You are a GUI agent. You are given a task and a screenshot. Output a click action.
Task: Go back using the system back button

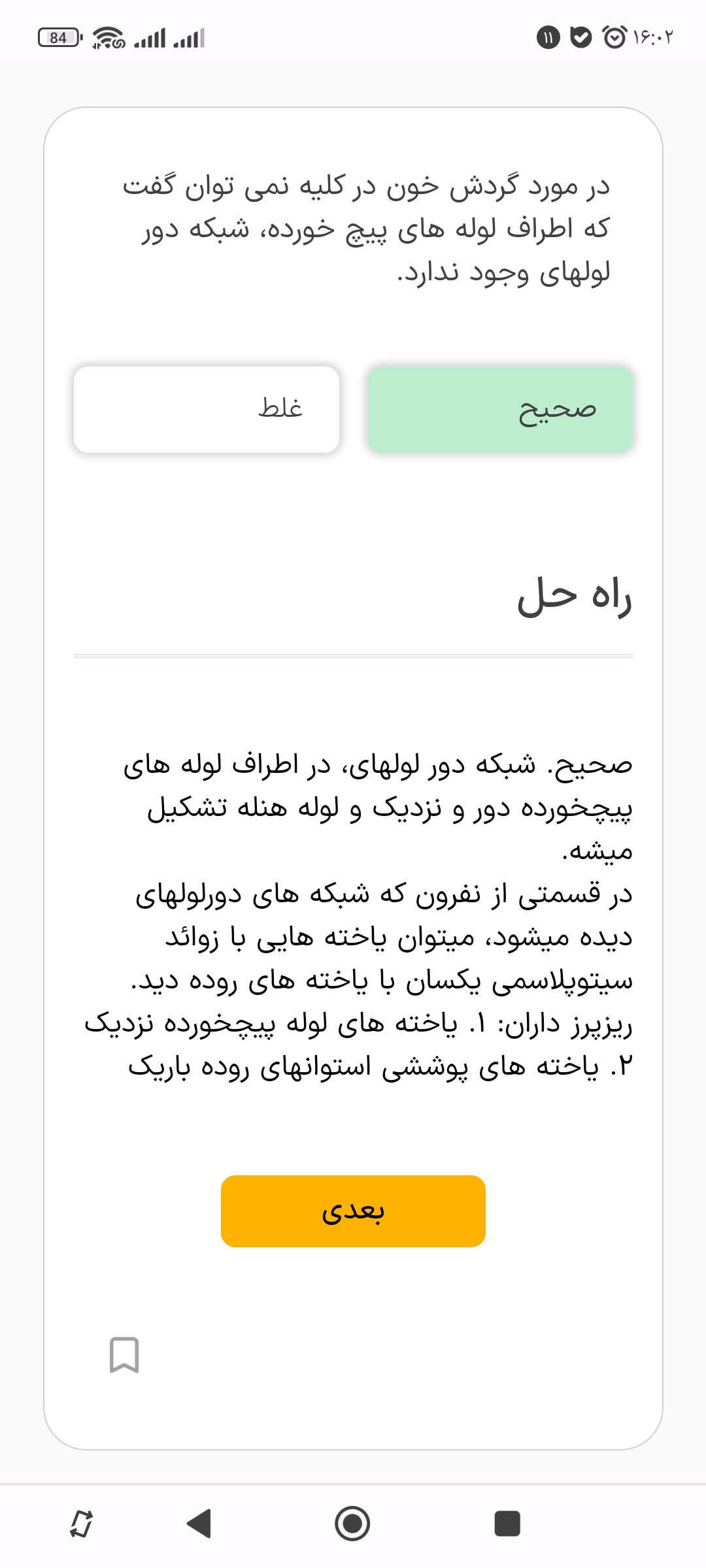(x=199, y=1524)
